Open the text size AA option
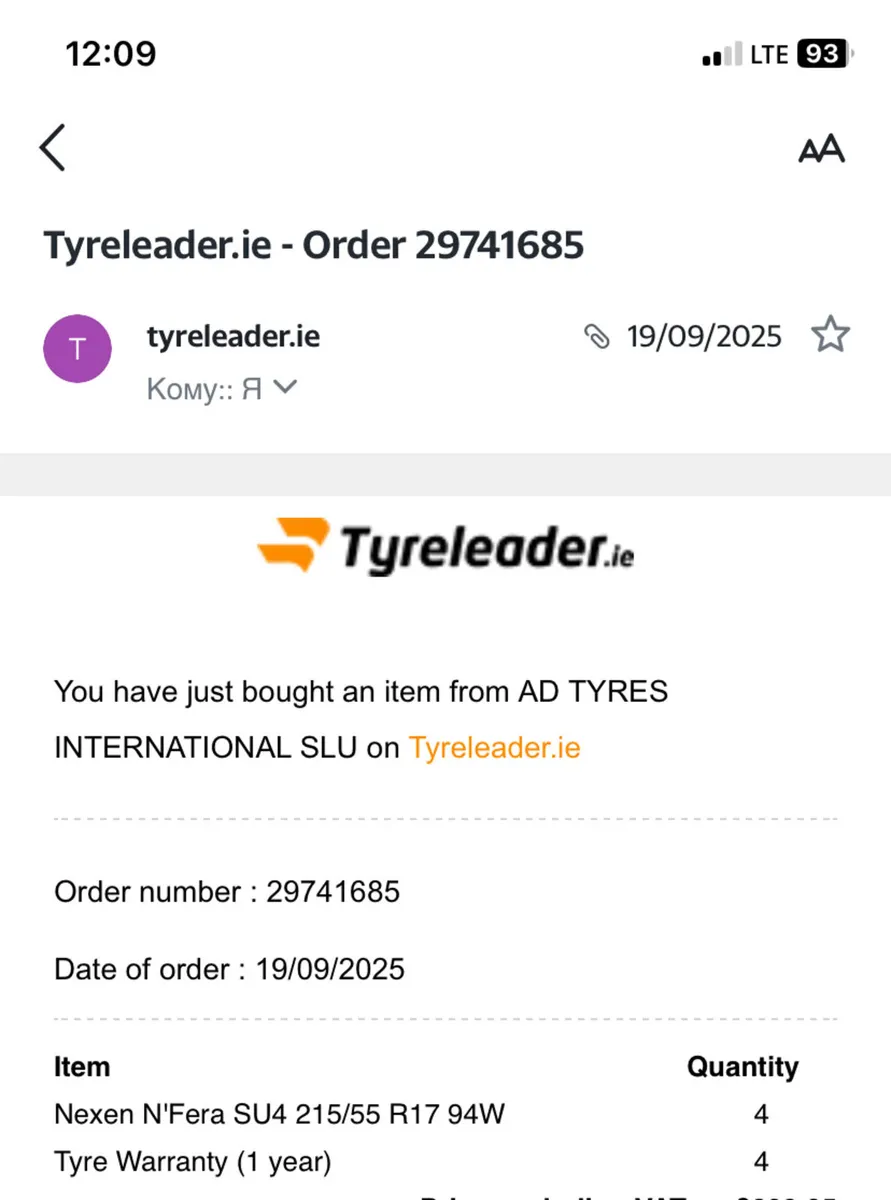The height and width of the screenshot is (1200, 891). pyautogui.click(x=821, y=149)
